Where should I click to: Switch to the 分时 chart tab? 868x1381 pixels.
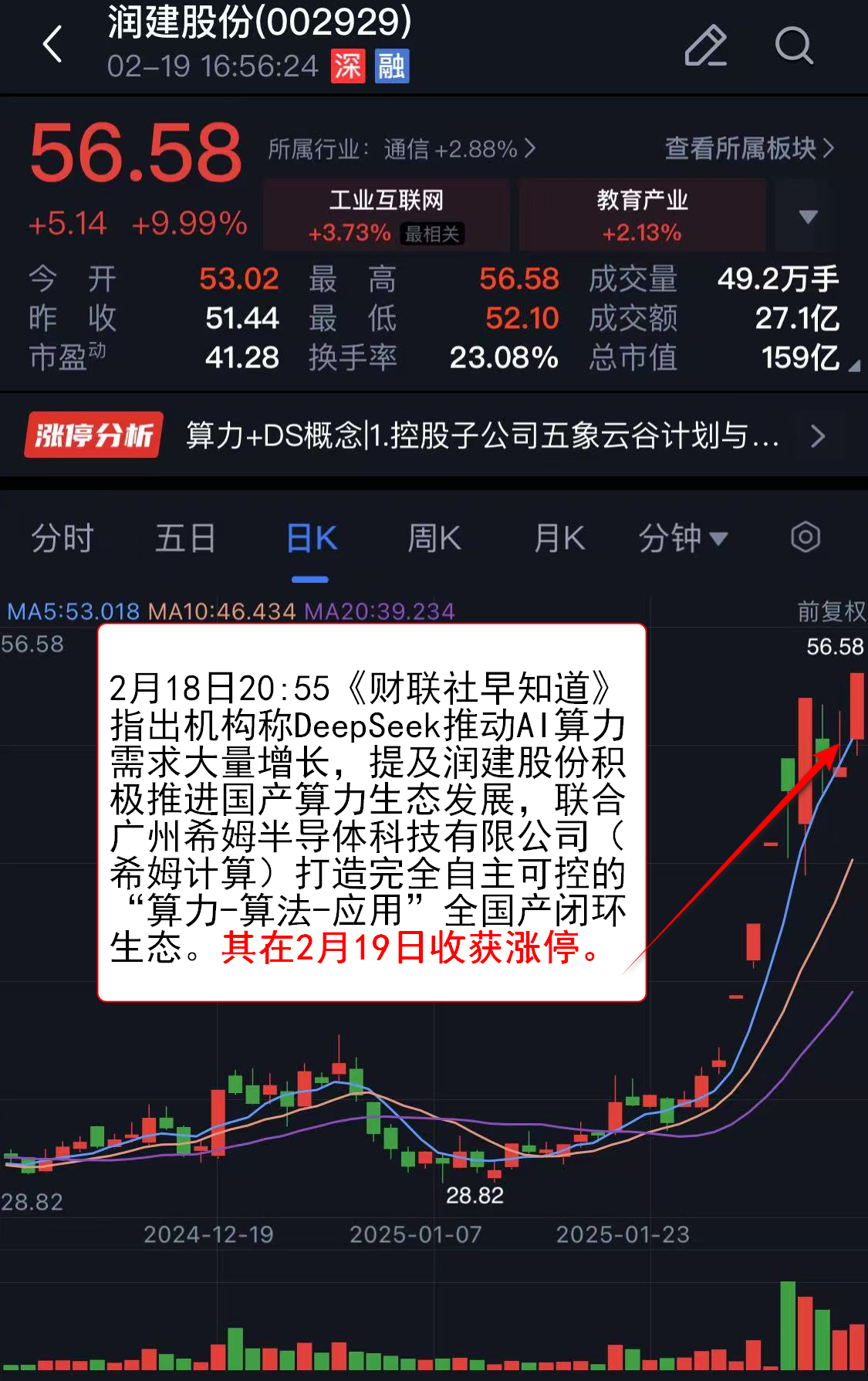pyautogui.click(x=62, y=538)
